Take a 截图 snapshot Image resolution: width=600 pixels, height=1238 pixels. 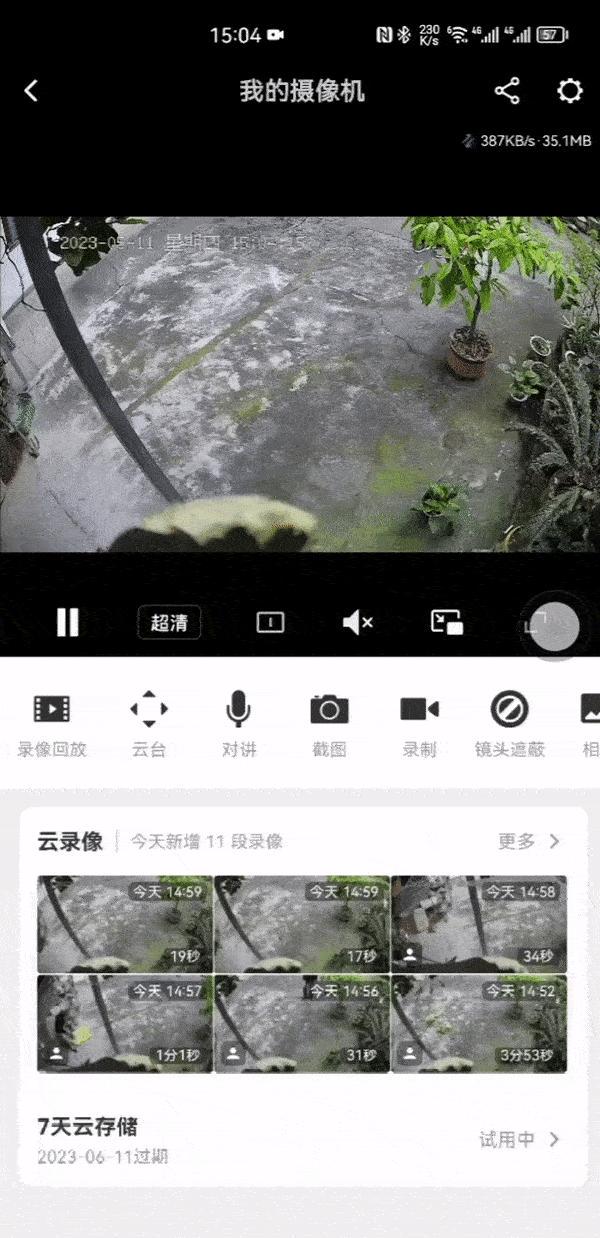pyautogui.click(x=329, y=723)
